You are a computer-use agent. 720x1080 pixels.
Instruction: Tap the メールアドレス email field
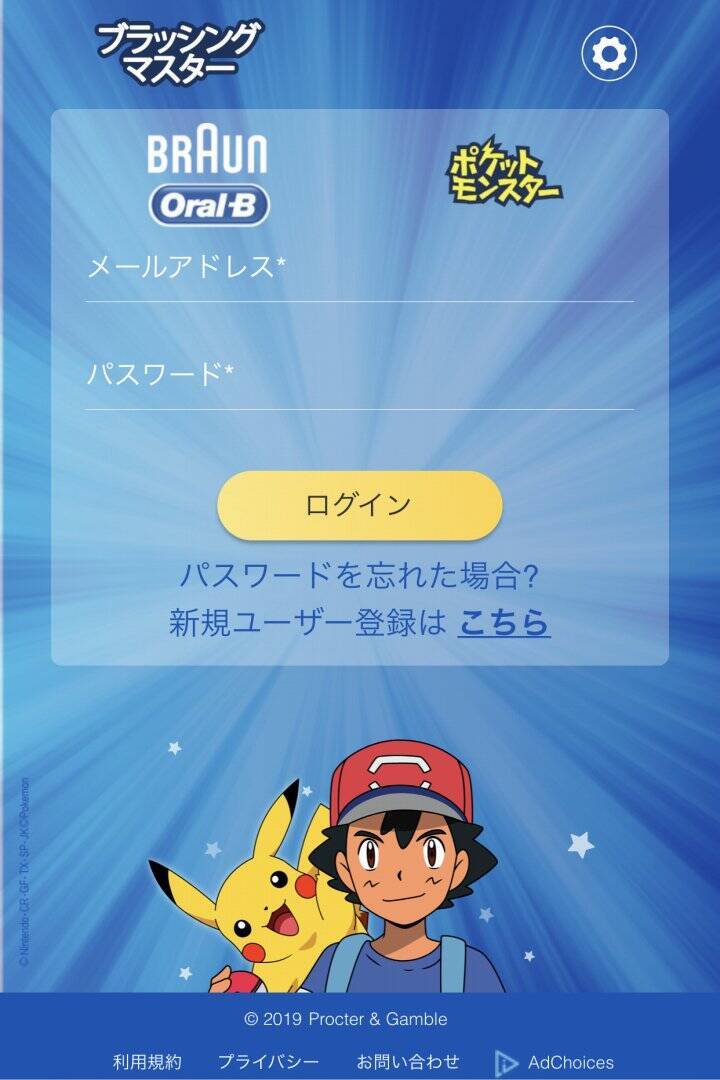coord(359,269)
